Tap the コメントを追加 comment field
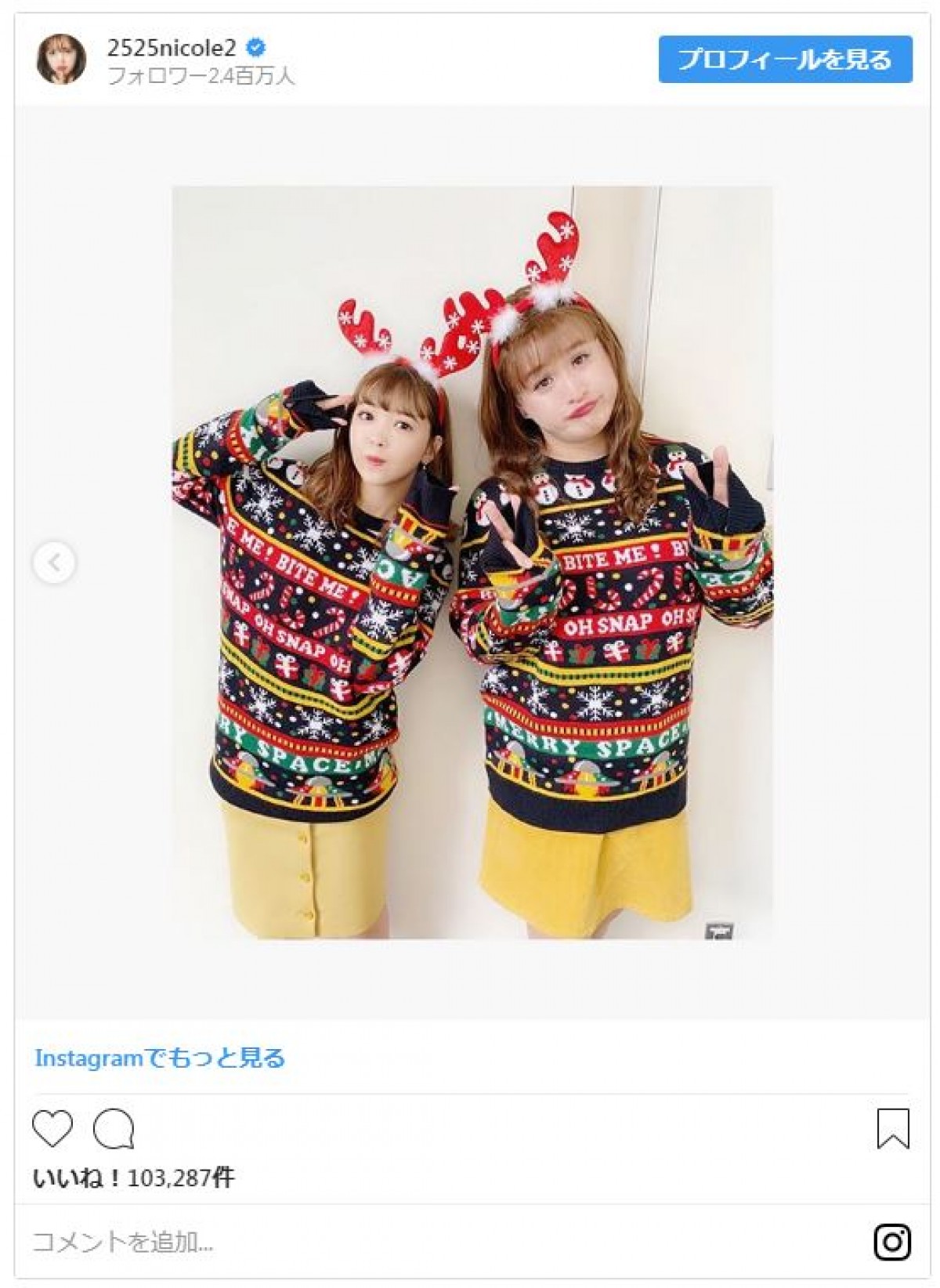The height and width of the screenshot is (1288, 940). pos(313,1241)
